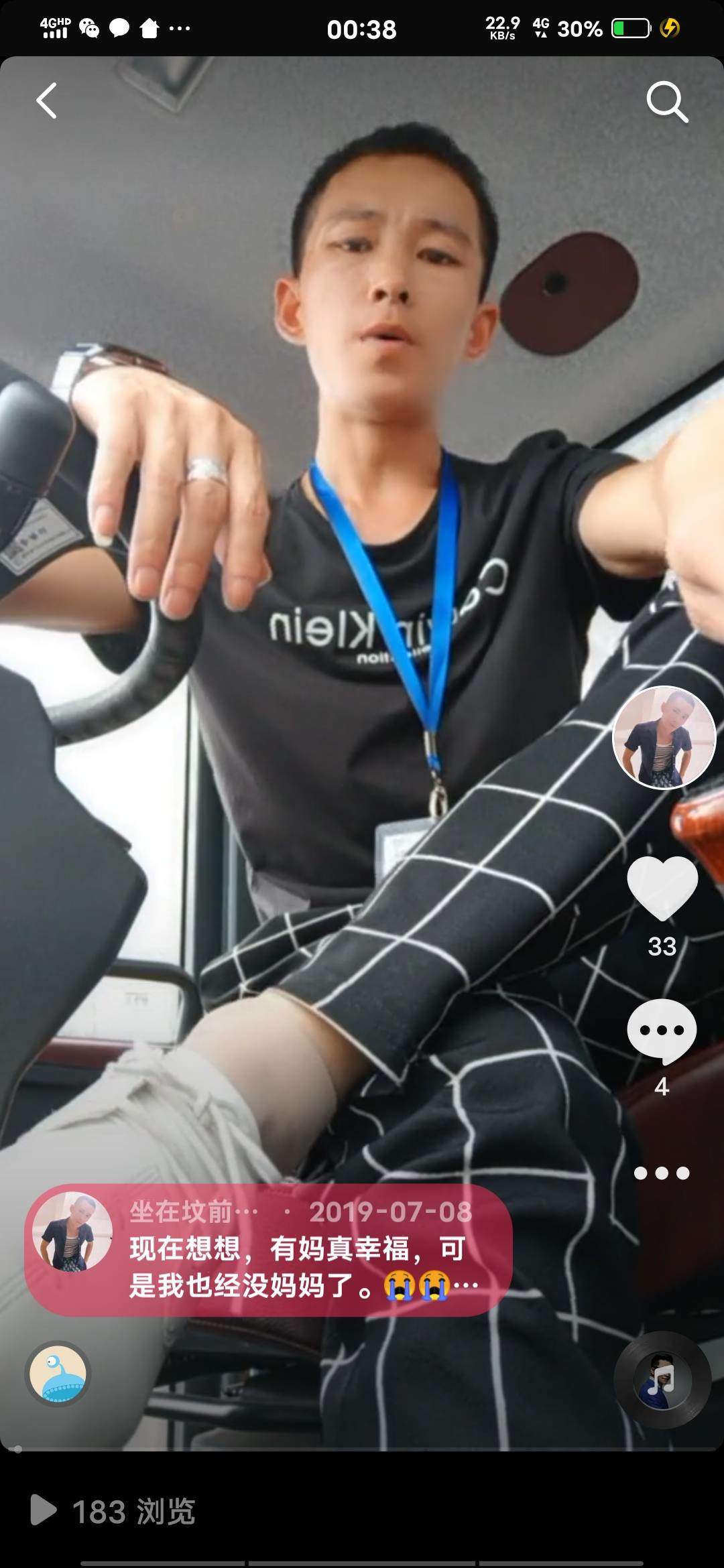724x1568 pixels.
Task: Go back using the top-left arrow
Action: pyautogui.click(x=47, y=101)
